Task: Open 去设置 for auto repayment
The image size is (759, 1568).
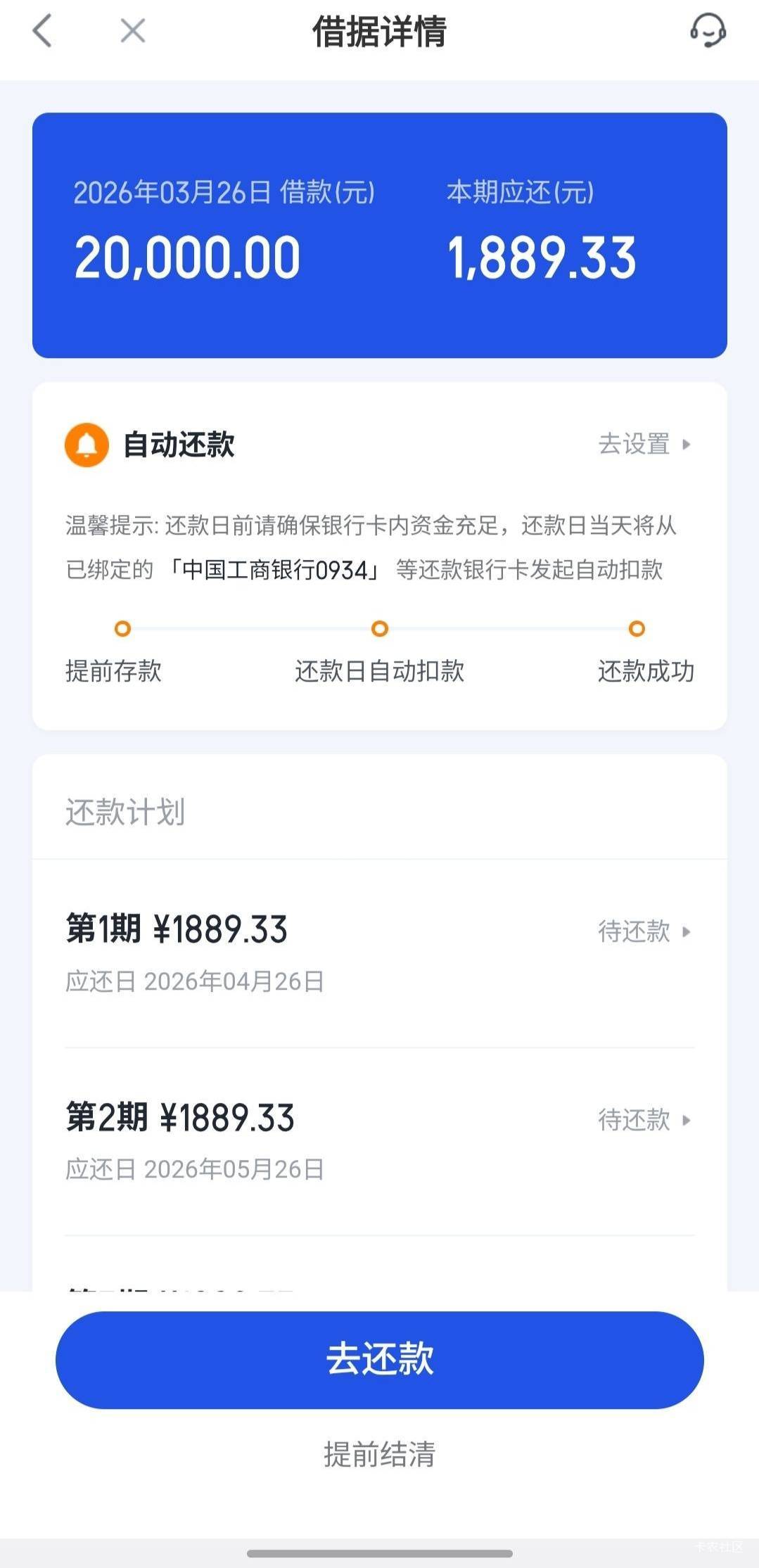Action: click(644, 444)
